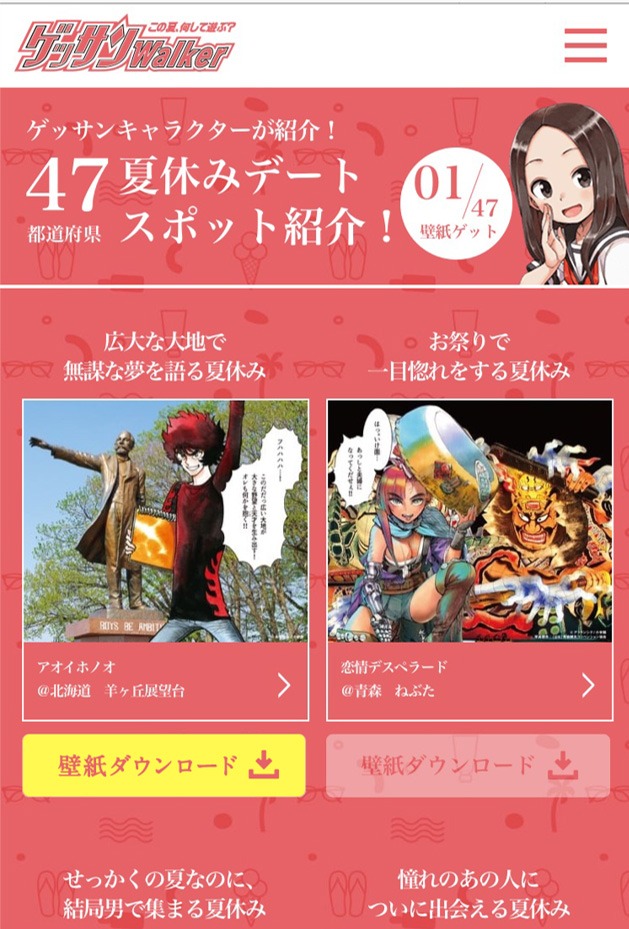
Task: Download the アオイホノオ wallpaper
Action: pyautogui.click(x=164, y=766)
